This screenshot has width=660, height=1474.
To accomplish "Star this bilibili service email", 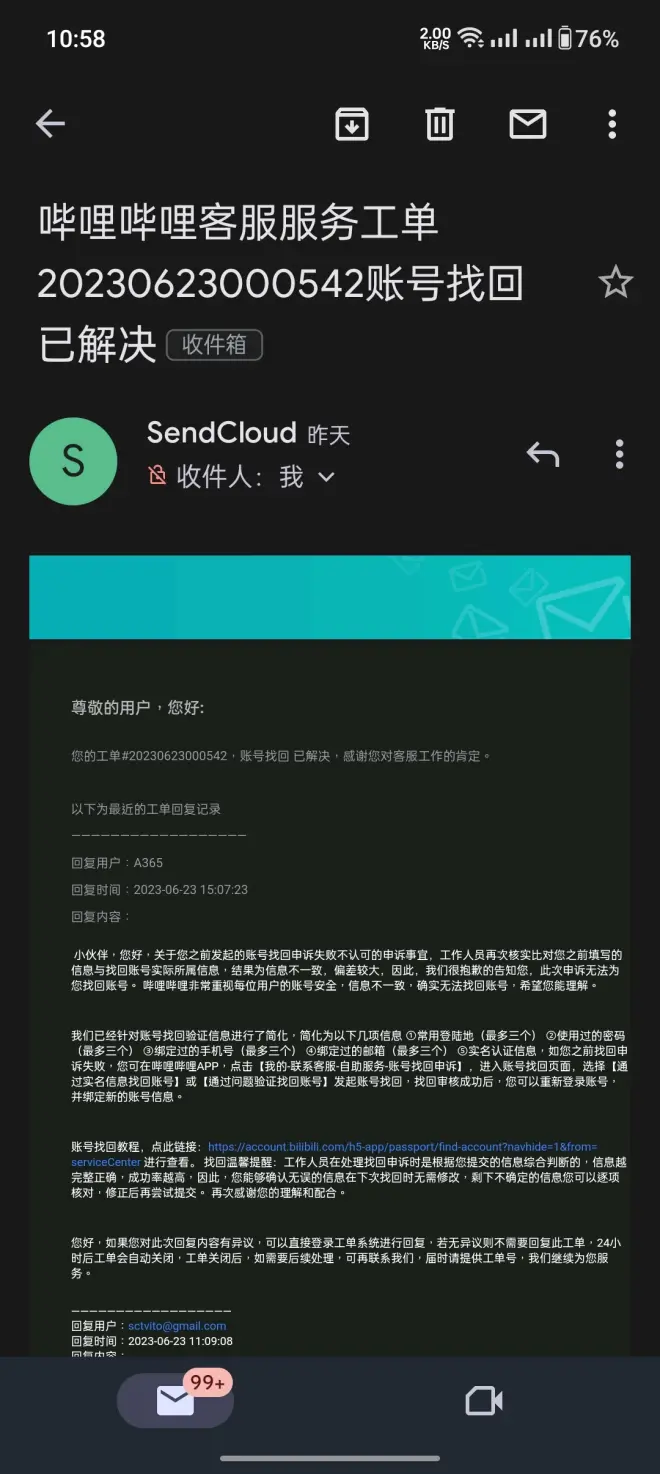I will click(x=615, y=283).
